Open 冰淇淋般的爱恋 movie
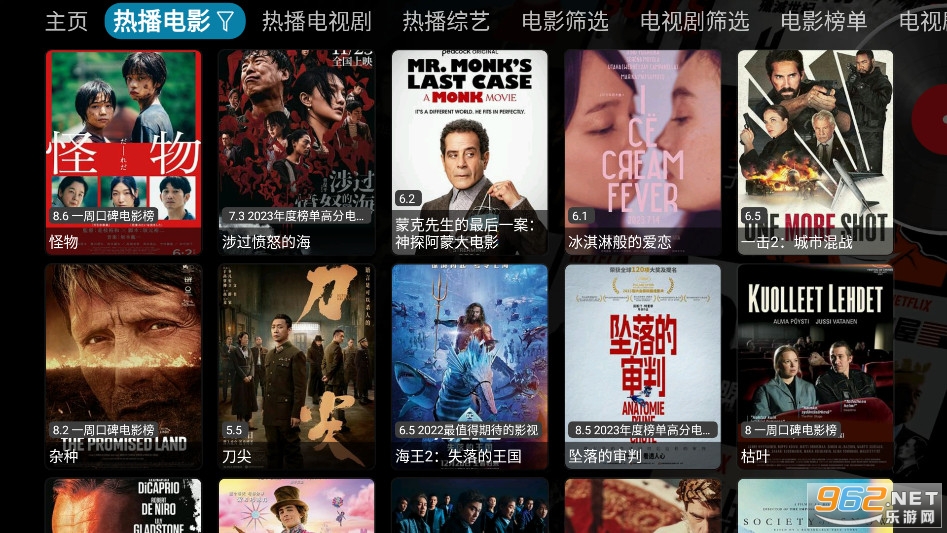The image size is (947, 533). pos(642,150)
